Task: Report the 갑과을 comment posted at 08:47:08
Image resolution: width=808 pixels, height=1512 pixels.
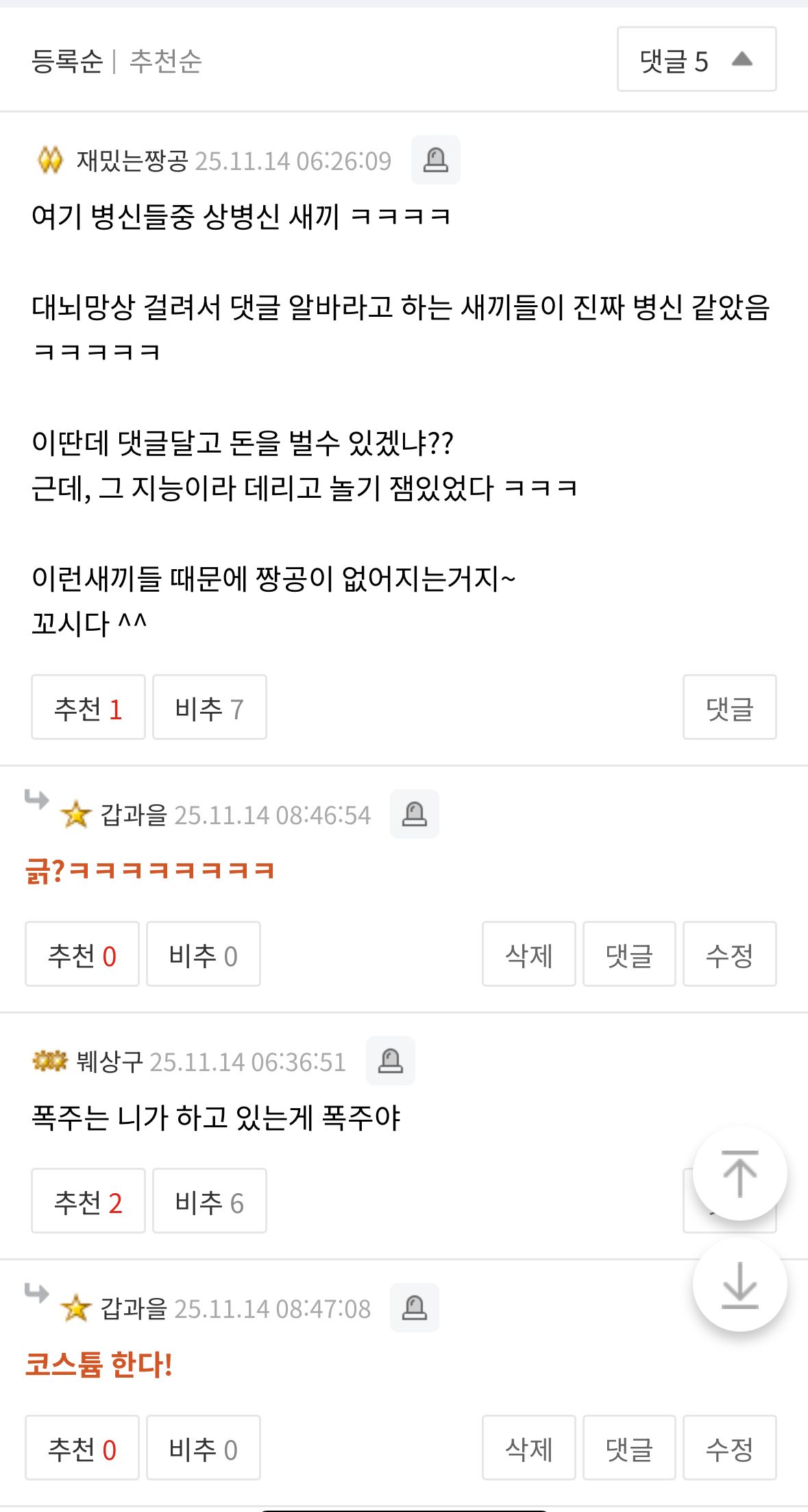Action: click(414, 1308)
